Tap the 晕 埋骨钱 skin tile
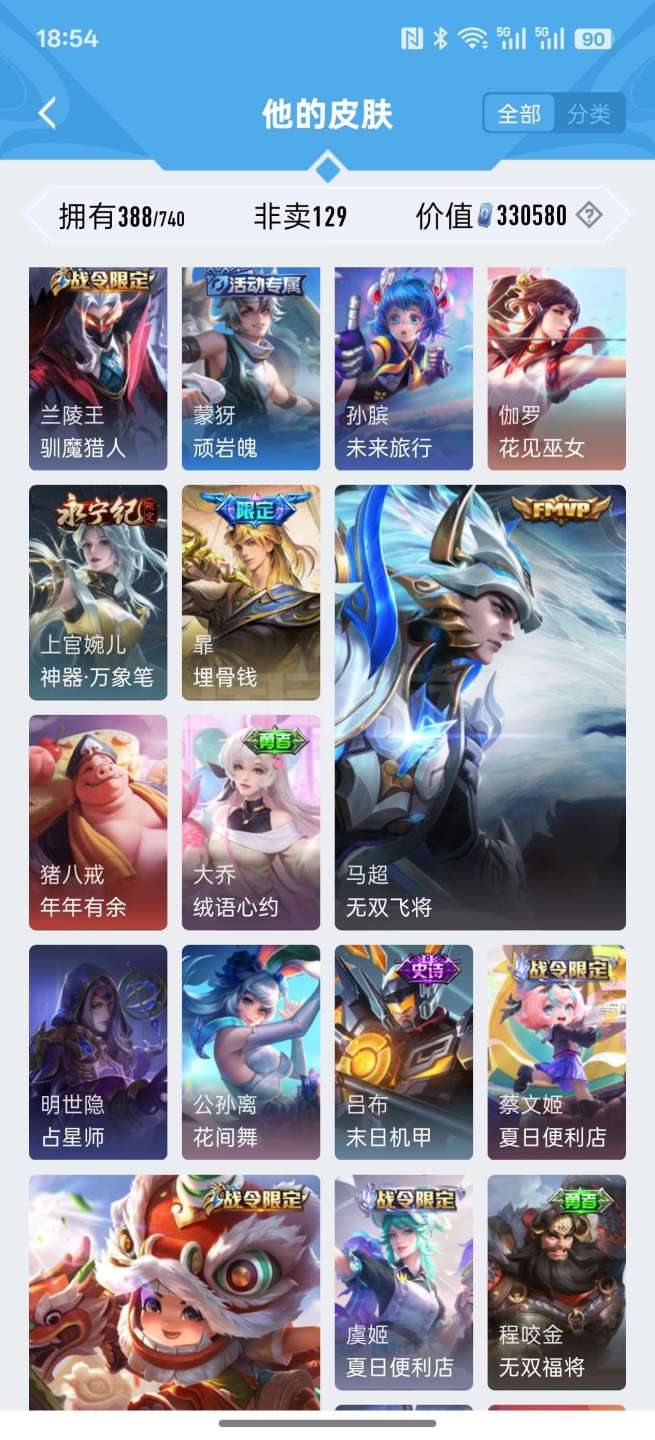Image resolution: width=655 pixels, height=1440 pixels. click(251, 592)
